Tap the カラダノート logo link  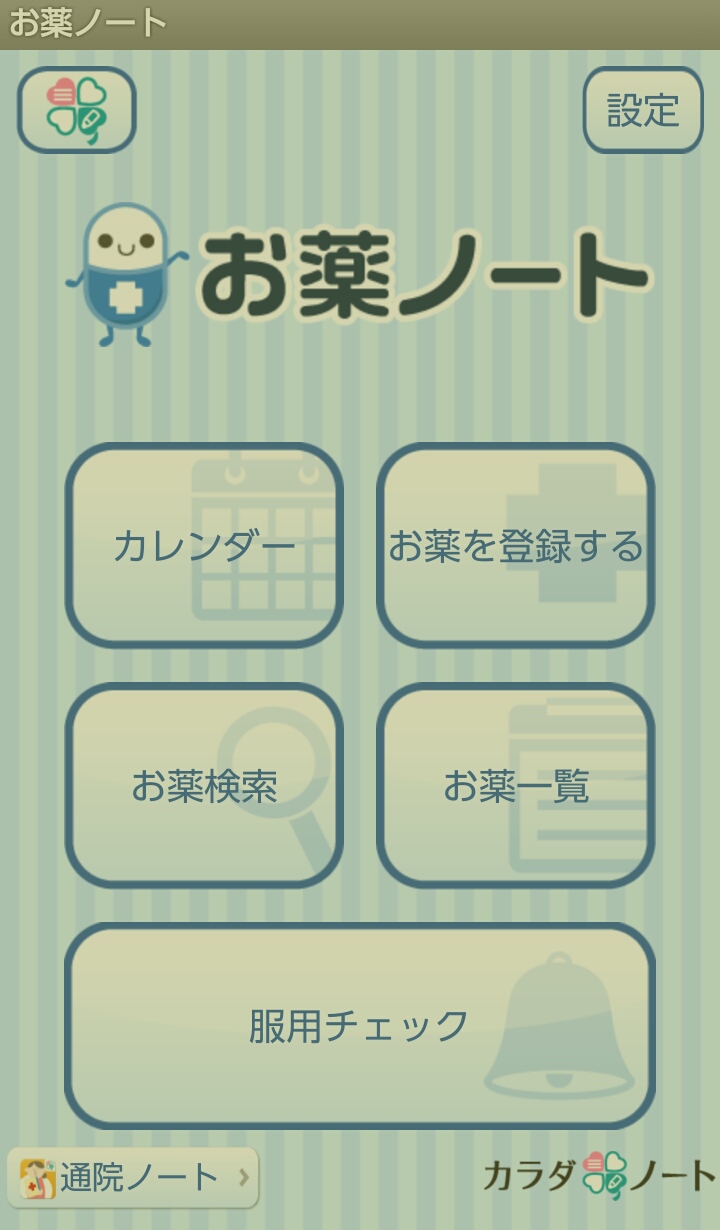[598, 1175]
